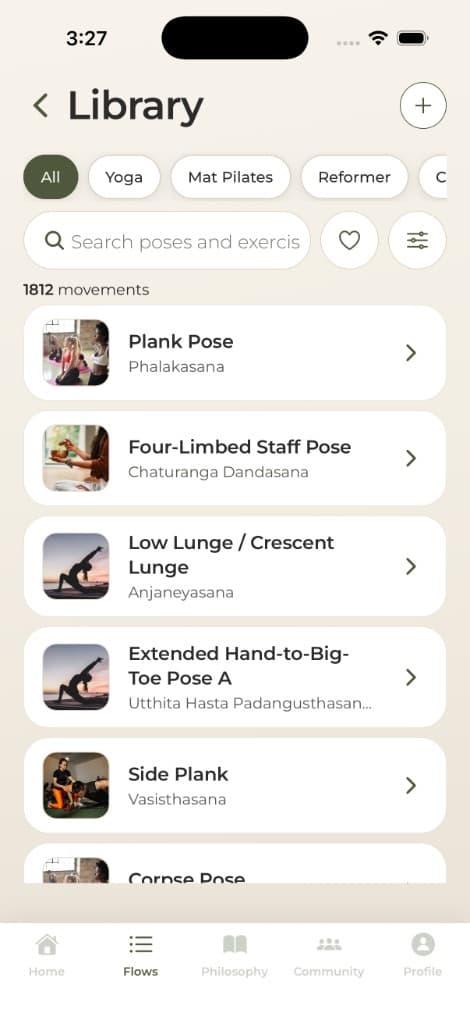Go back from the Library screen
Screen dimensions: 470x1024
click(x=40, y=106)
